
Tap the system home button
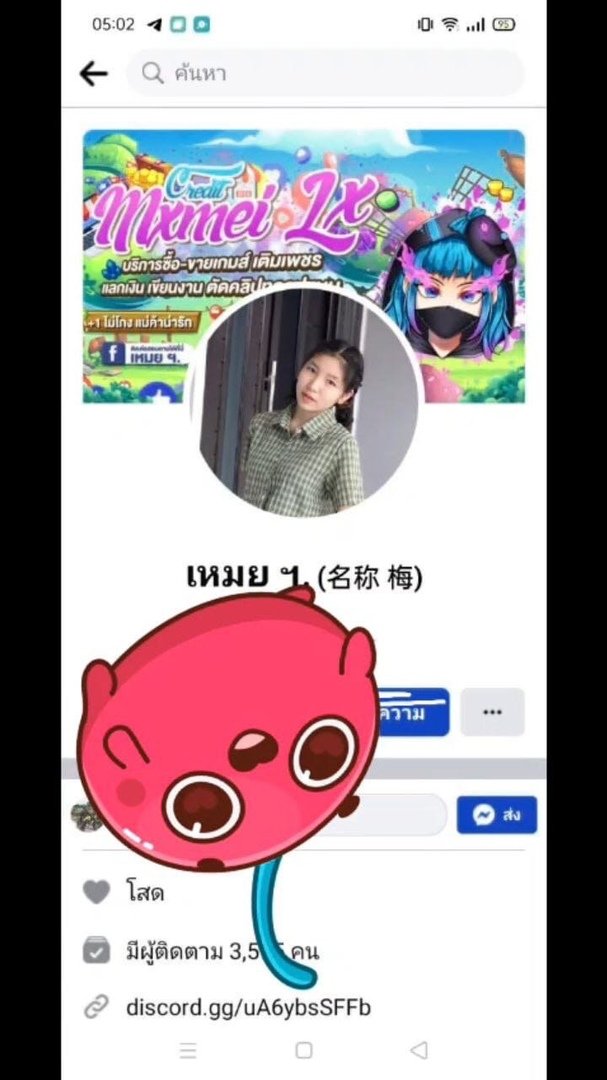coord(304,1050)
